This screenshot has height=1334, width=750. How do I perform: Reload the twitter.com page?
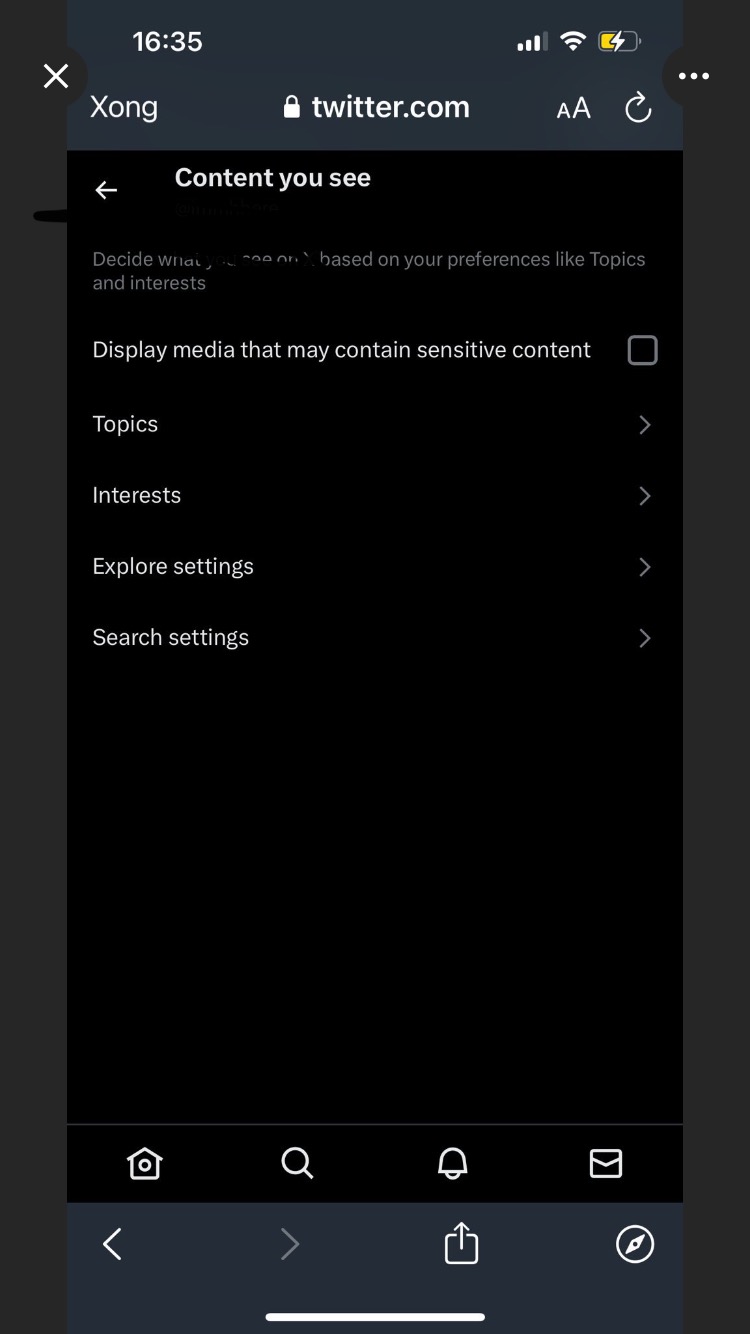point(638,108)
